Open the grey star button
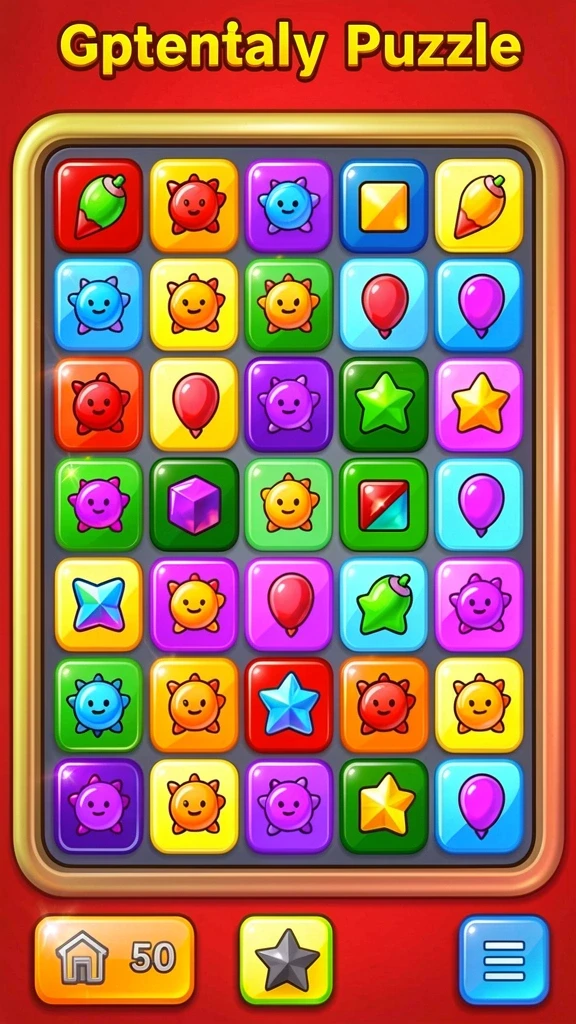Image resolution: width=576 pixels, height=1024 pixels. pos(286,959)
